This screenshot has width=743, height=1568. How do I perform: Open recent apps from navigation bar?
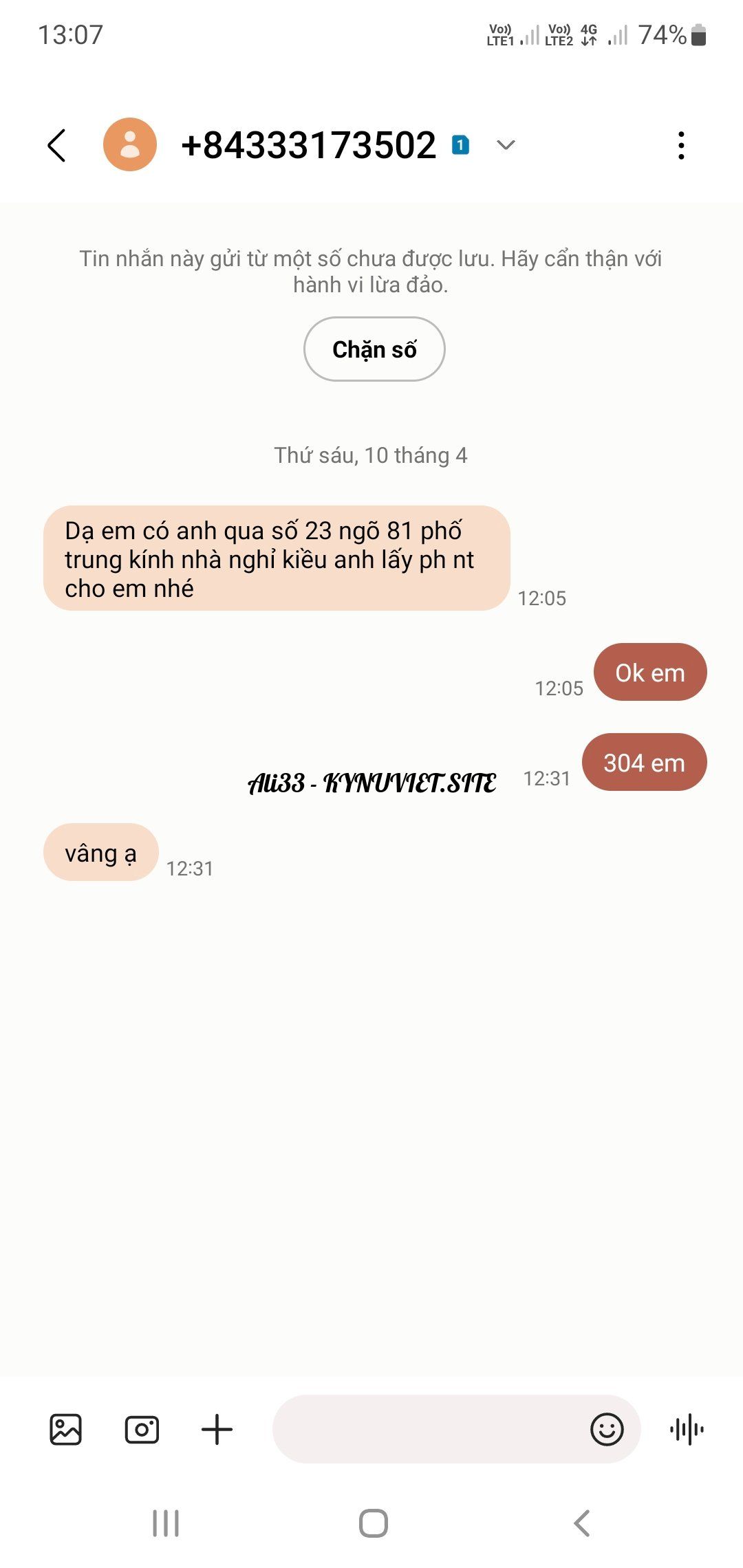point(166,1523)
